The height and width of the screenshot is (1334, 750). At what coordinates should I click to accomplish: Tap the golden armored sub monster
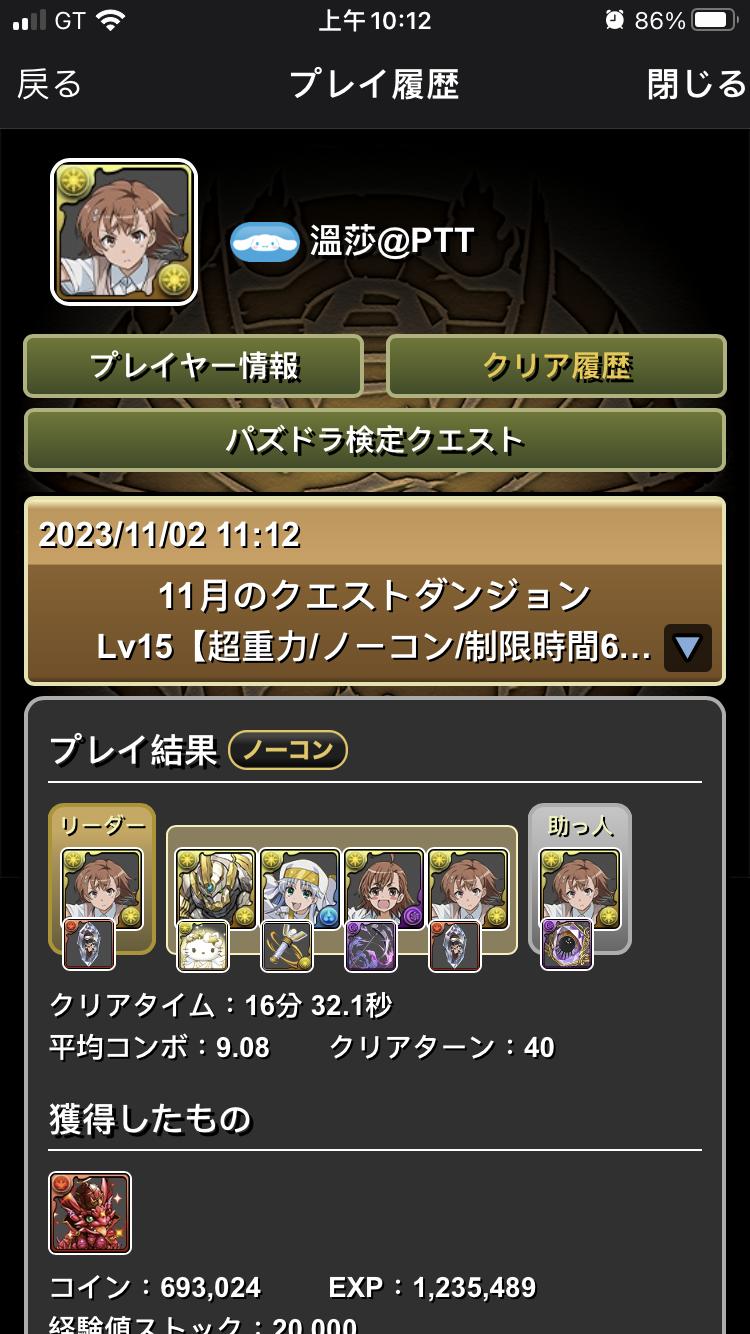(216, 889)
